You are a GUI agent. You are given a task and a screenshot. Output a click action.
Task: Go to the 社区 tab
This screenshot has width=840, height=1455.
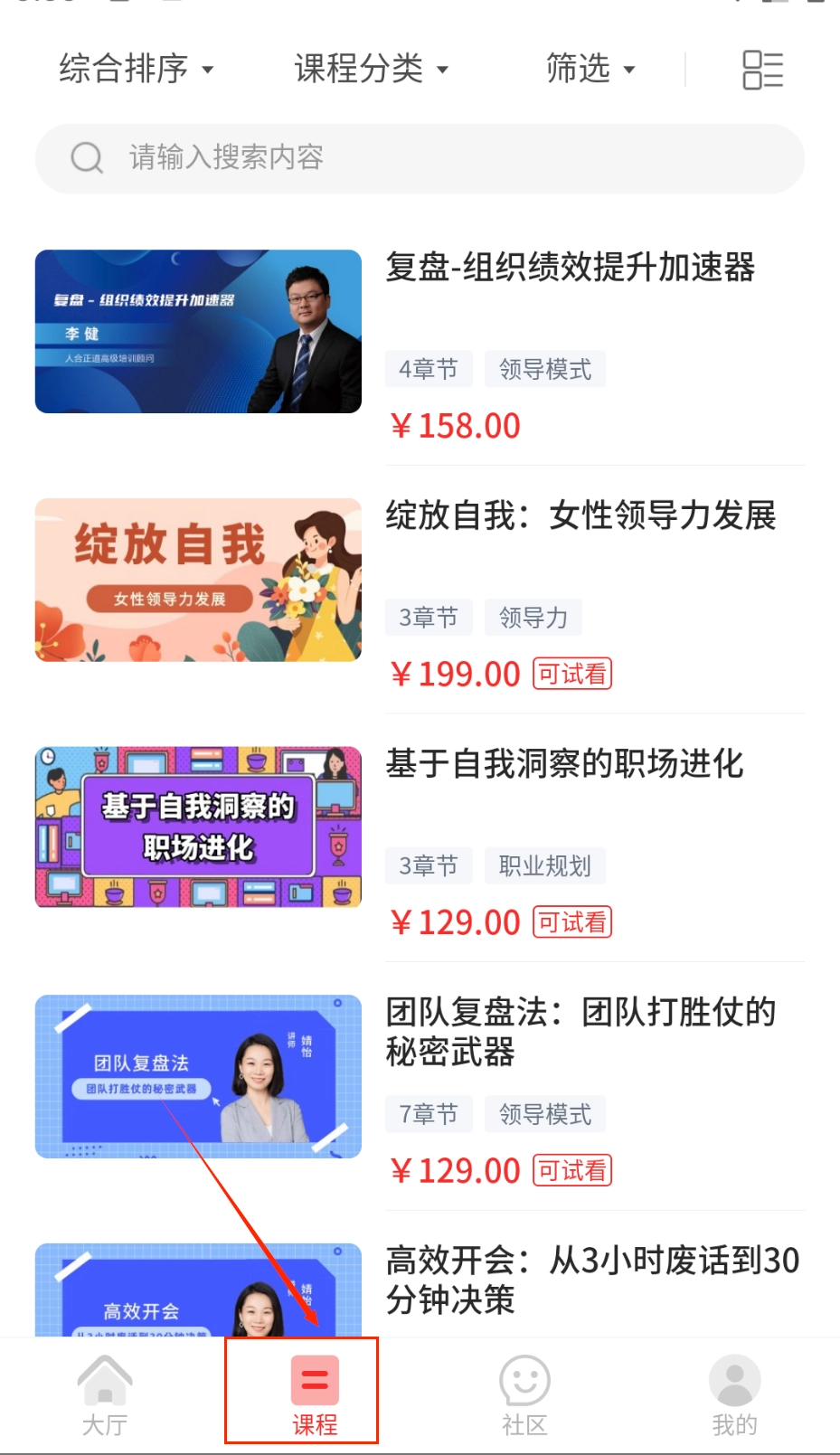click(x=524, y=1395)
